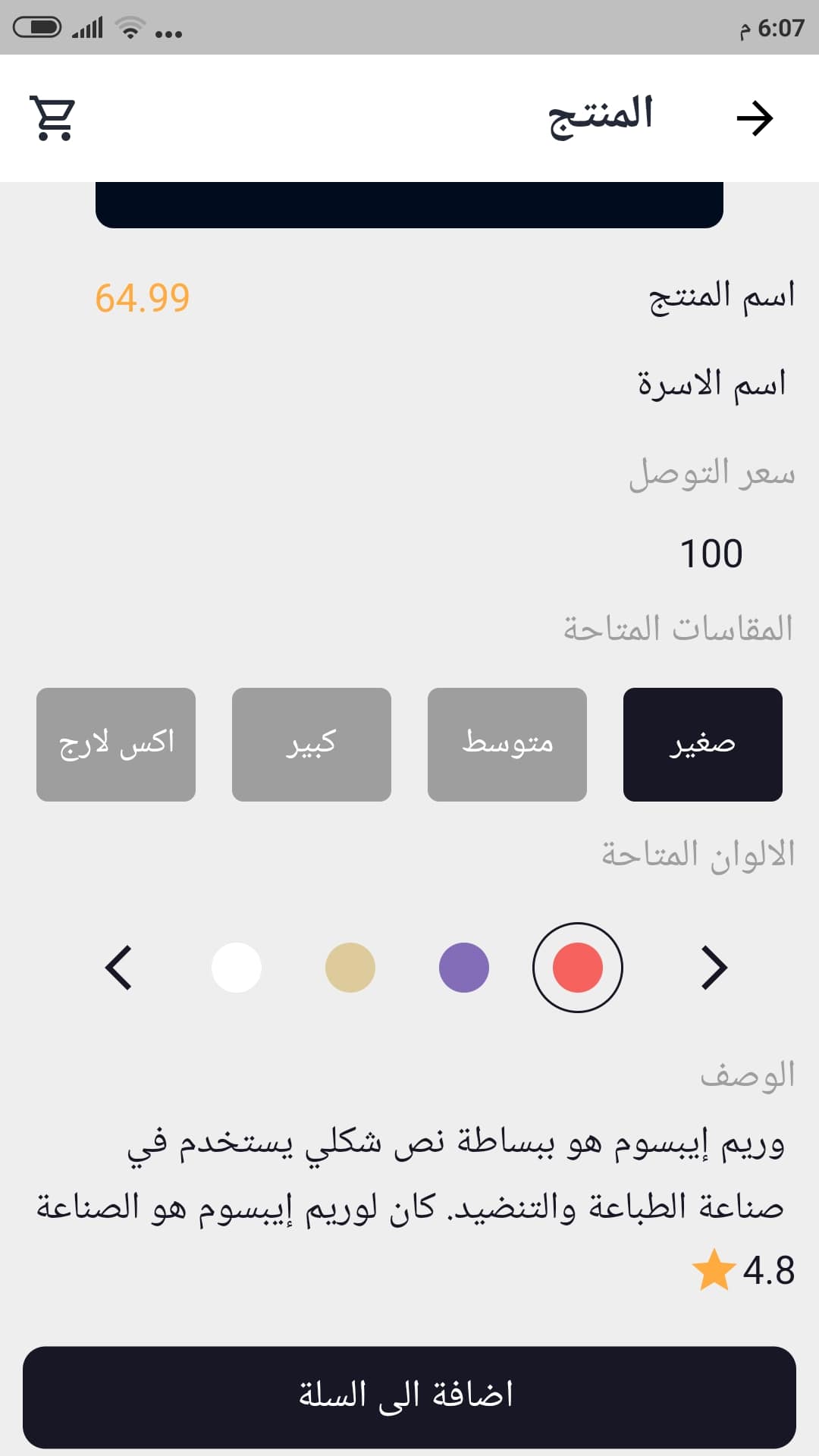Select the متوسط (medium) size option
The width and height of the screenshot is (819, 1456).
507,743
